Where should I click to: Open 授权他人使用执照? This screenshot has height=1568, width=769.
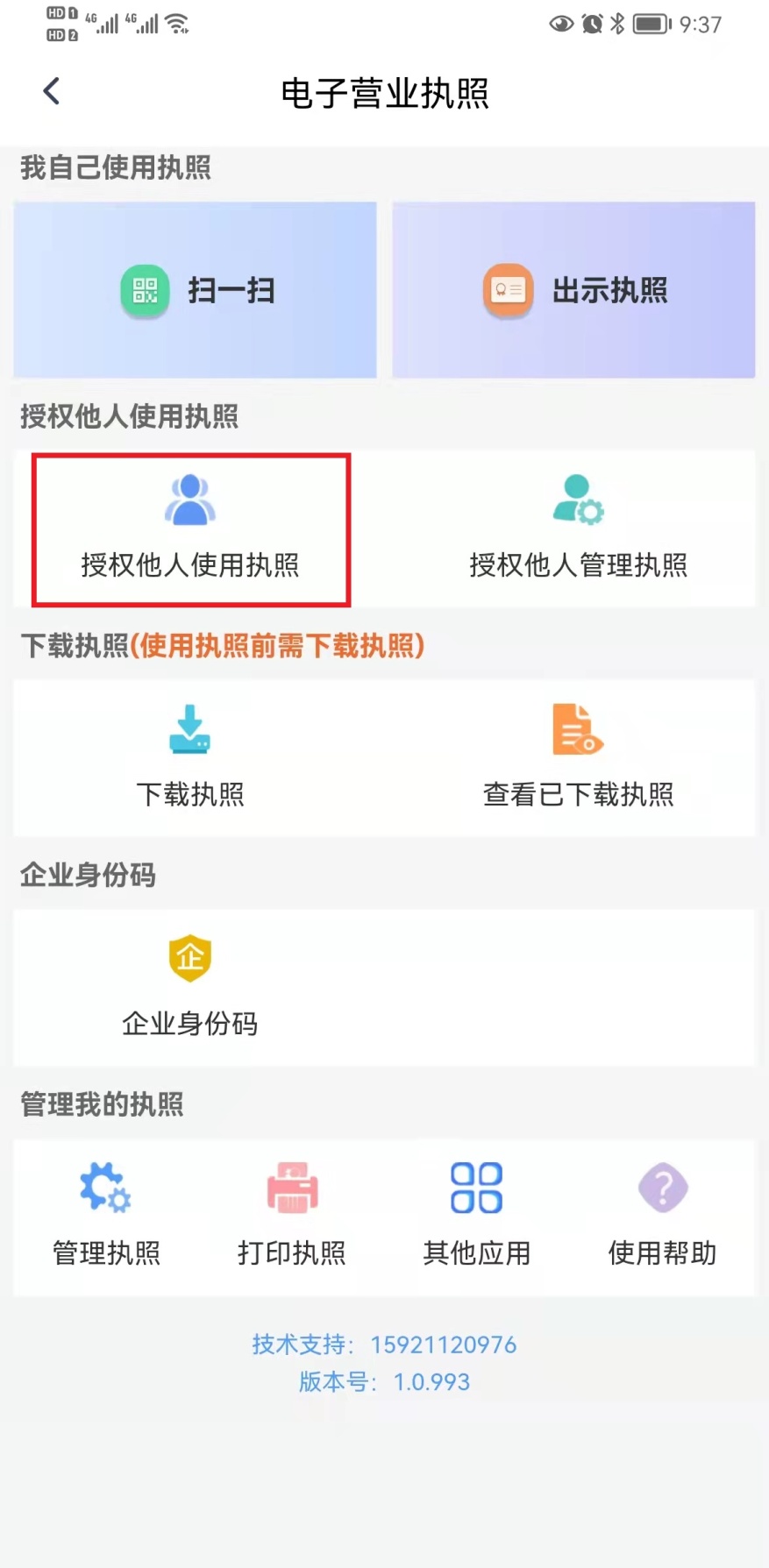190,529
